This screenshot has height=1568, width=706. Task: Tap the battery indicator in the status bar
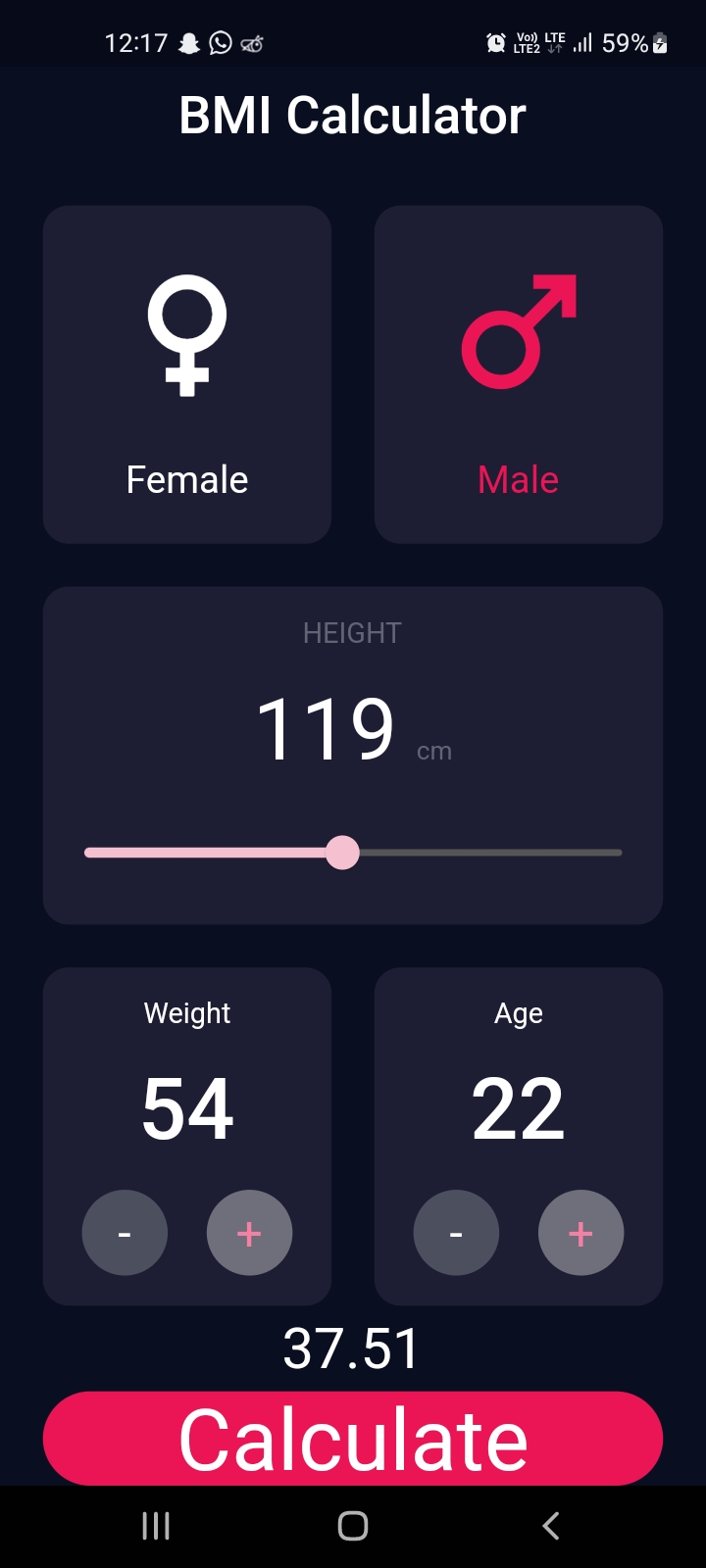coord(655,43)
